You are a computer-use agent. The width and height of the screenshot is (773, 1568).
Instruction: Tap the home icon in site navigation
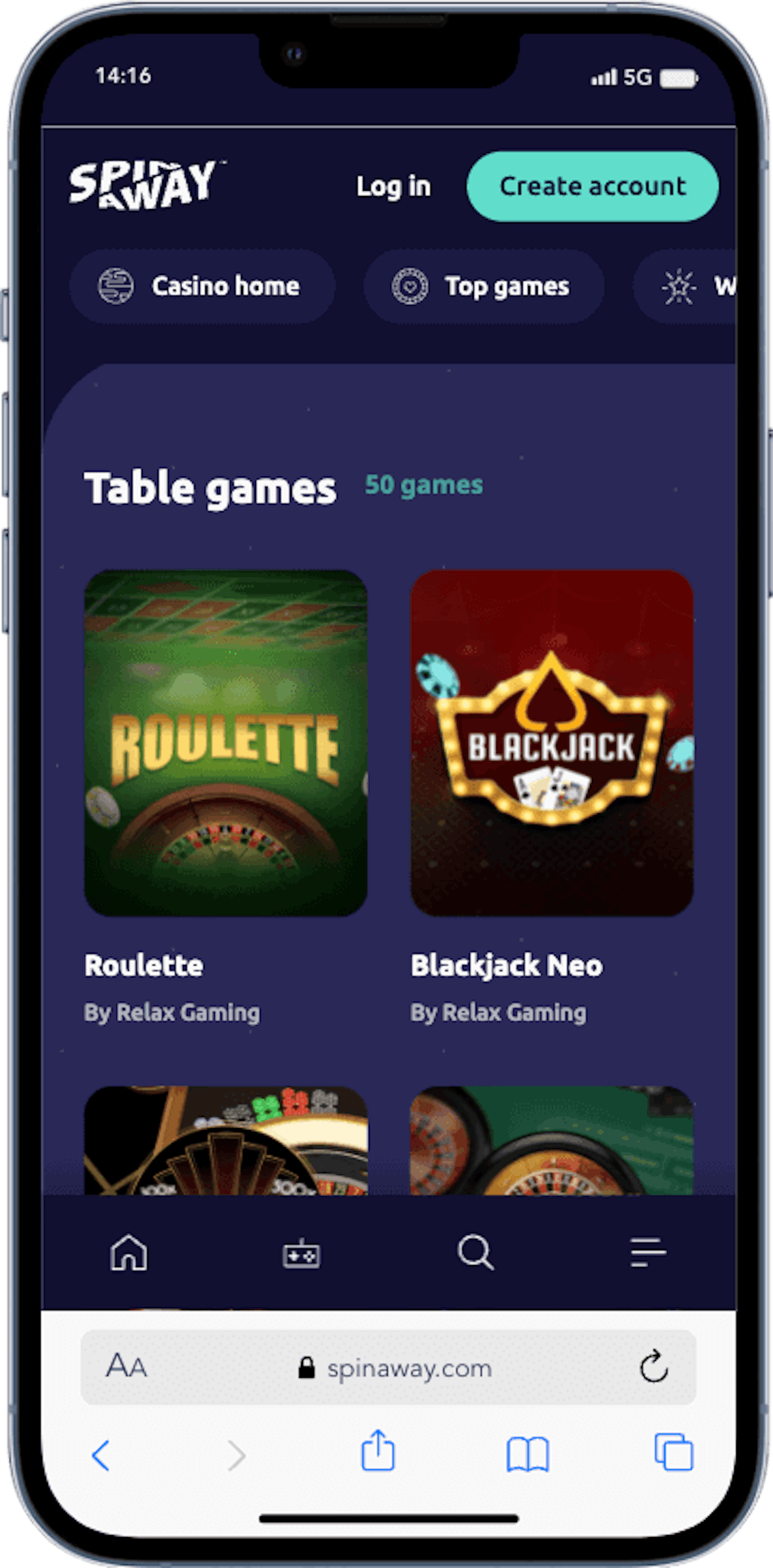click(x=129, y=1253)
